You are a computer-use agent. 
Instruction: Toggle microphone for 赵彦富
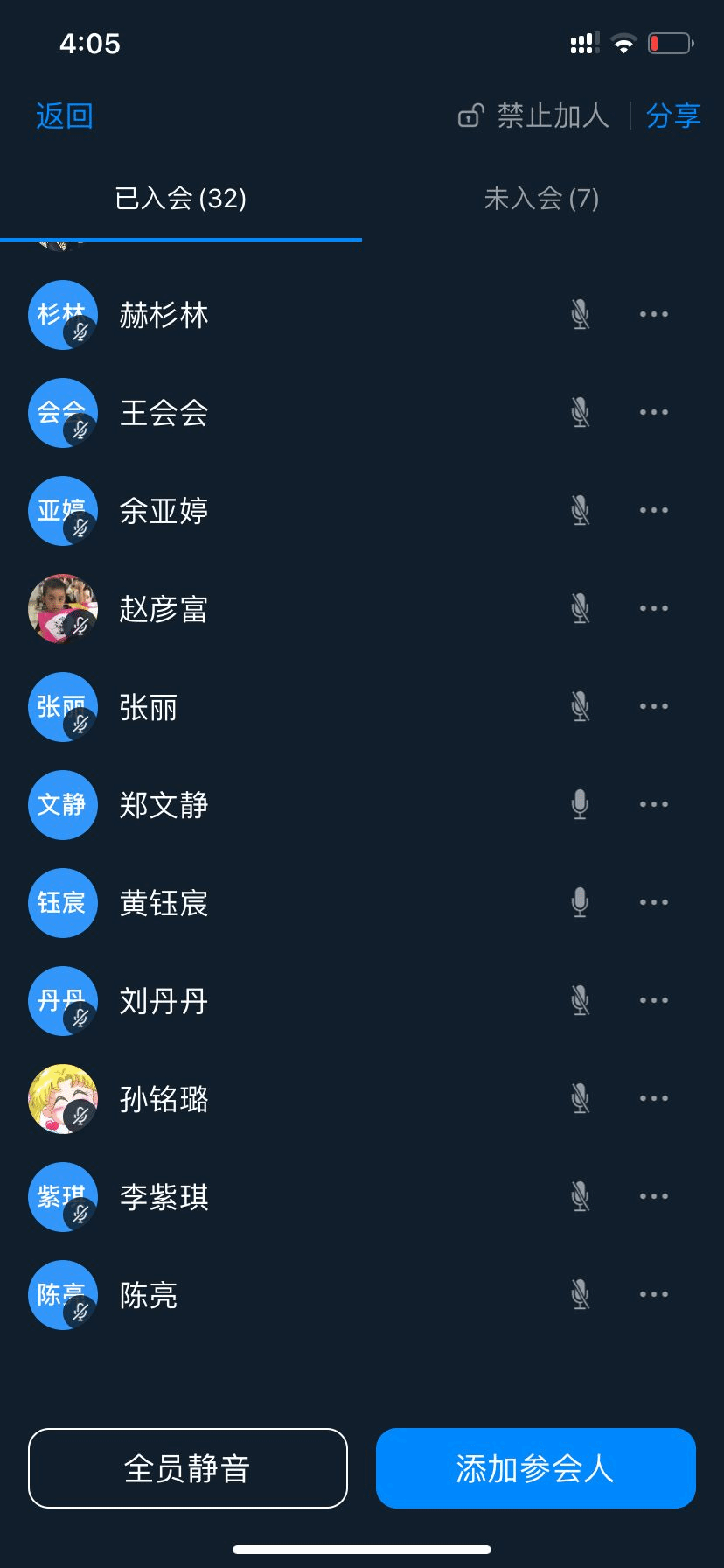[580, 609]
